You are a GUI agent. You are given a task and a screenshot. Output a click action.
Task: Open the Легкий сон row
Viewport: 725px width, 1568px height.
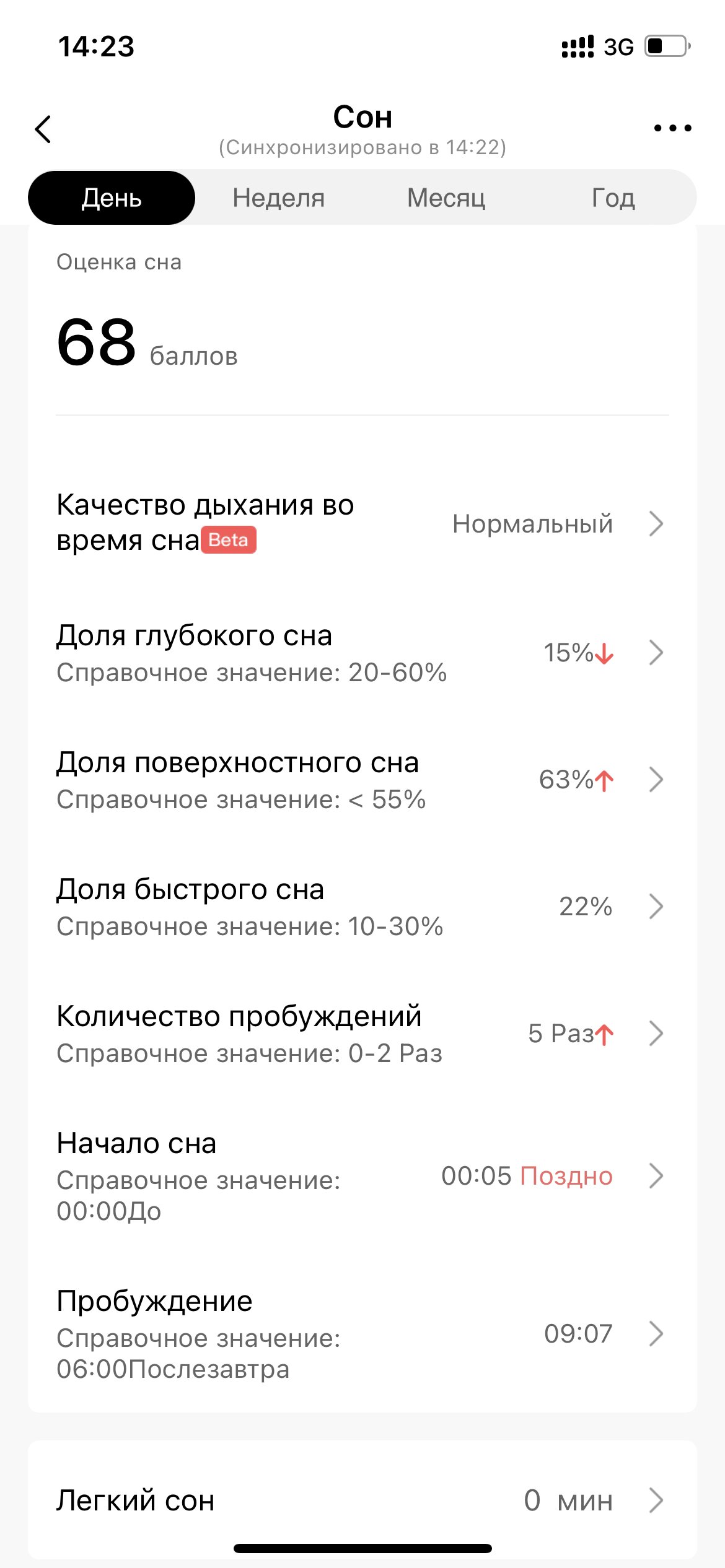point(362,1500)
